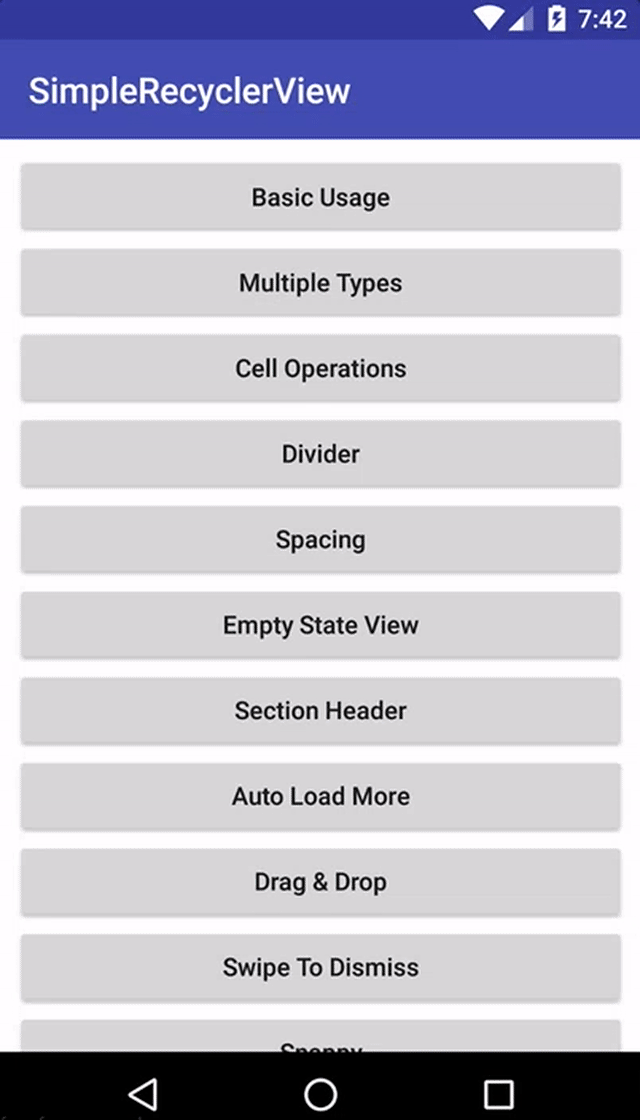Go back using the system back button

143,1093
